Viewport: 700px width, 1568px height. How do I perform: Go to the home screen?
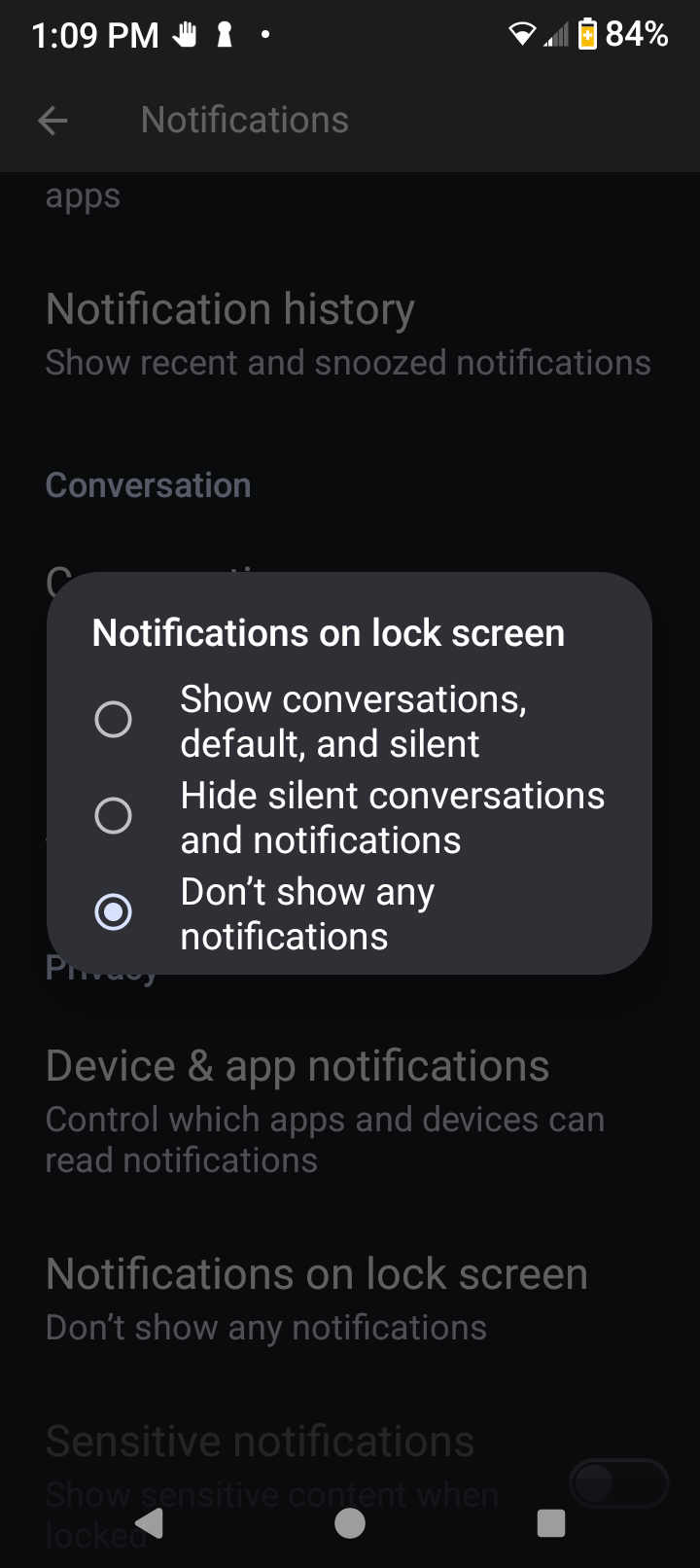click(x=350, y=1523)
